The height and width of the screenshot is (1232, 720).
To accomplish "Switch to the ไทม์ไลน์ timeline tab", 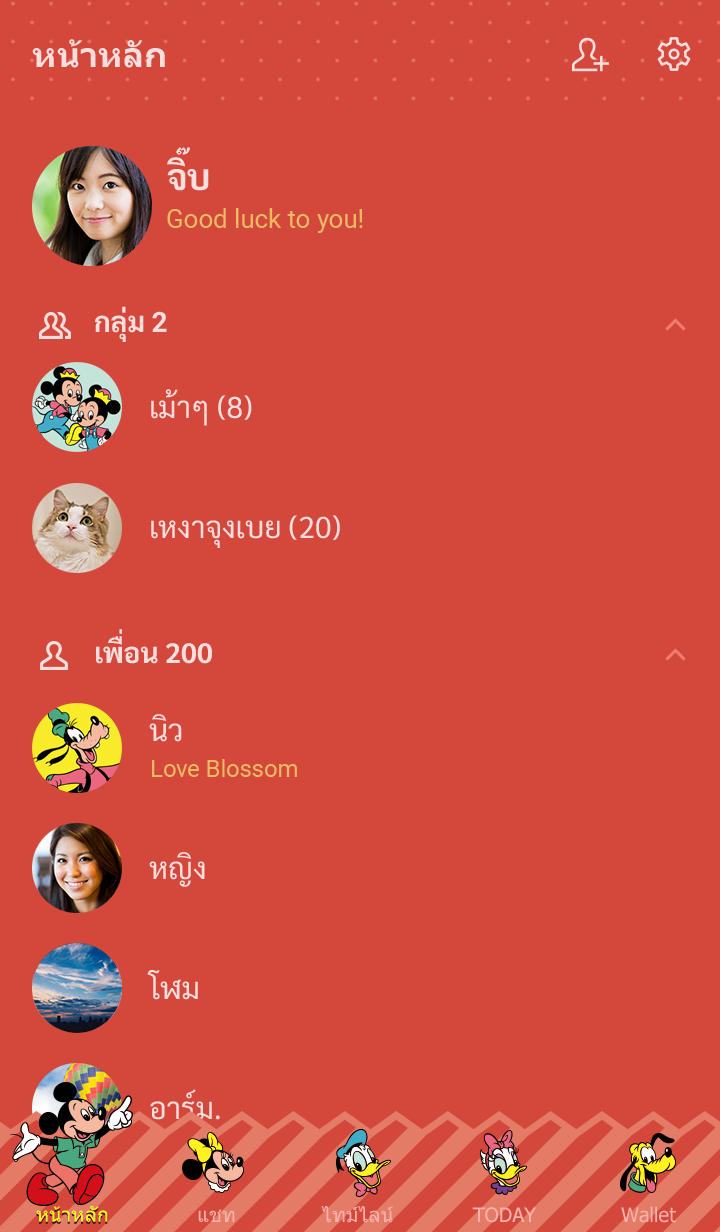I will pyautogui.click(x=359, y=1180).
